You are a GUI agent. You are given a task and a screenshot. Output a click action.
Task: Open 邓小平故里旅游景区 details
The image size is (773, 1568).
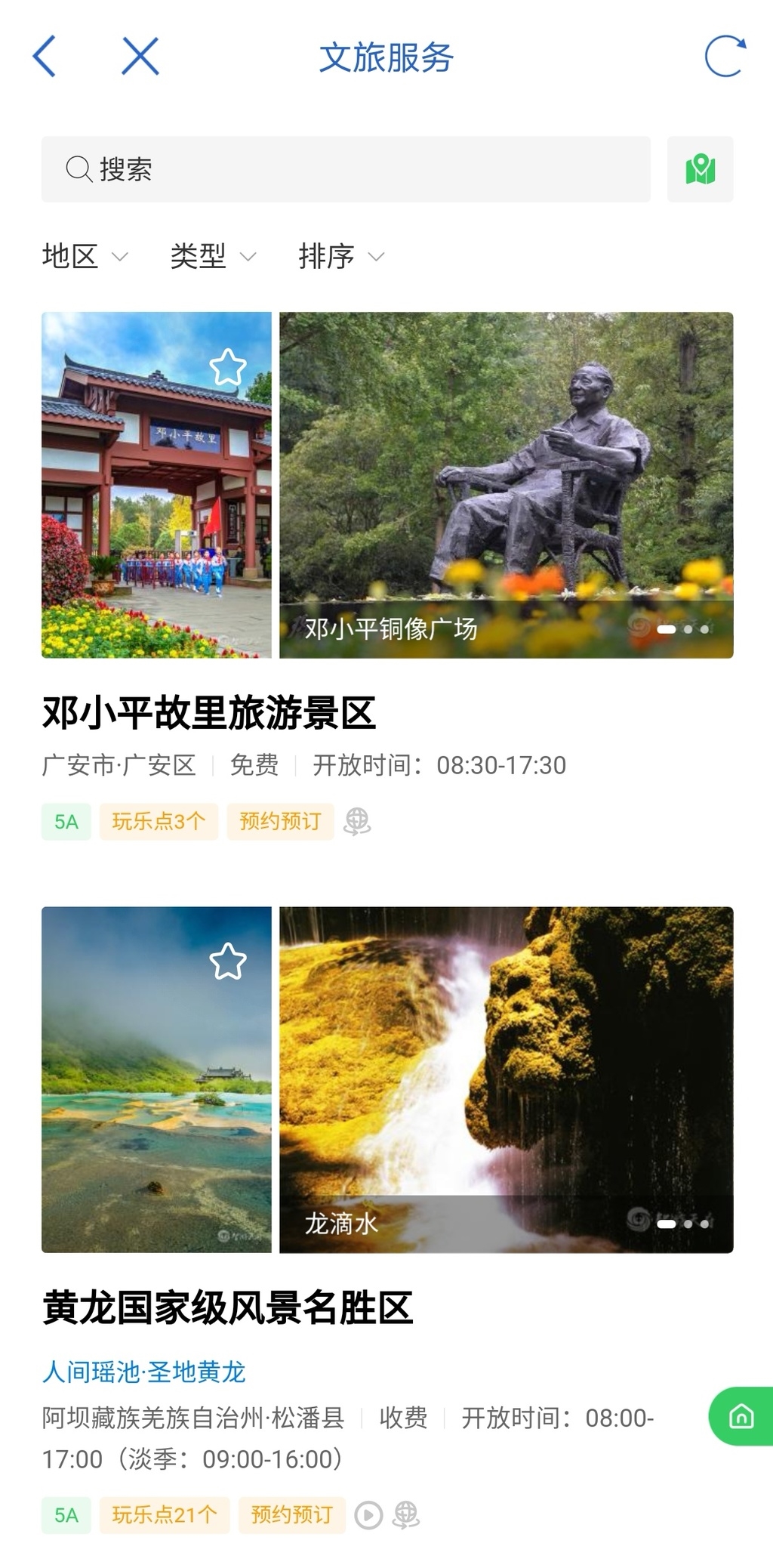coord(209,712)
